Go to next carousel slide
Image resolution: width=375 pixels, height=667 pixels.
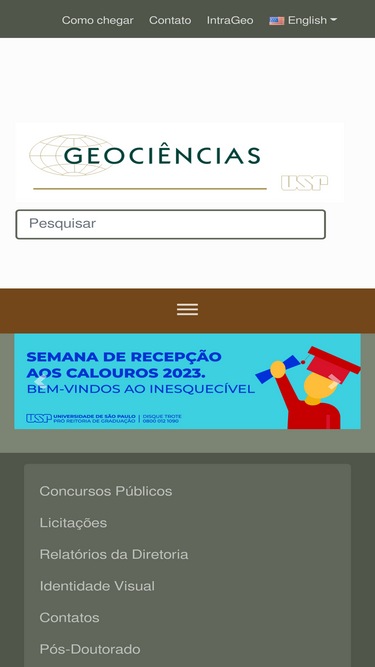tap(335, 382)
